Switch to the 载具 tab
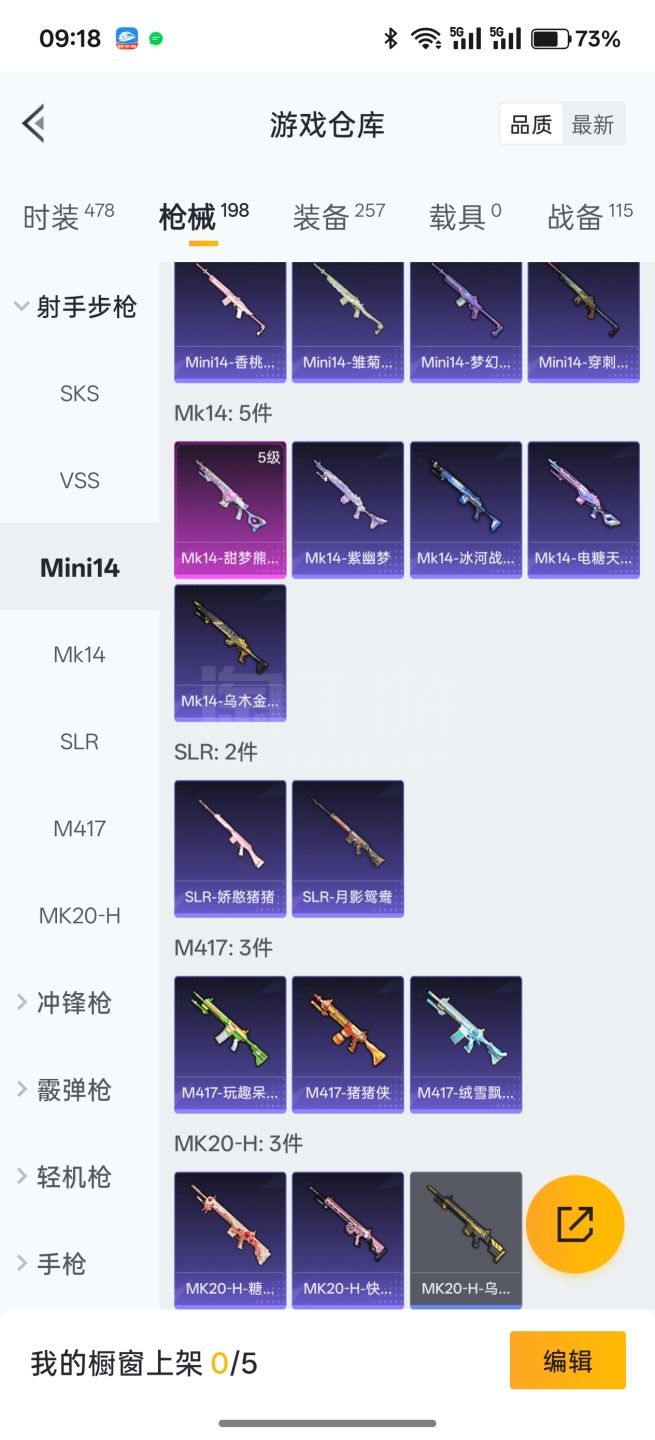Screen dimensions: 655x1440 [x=465, y=216]
